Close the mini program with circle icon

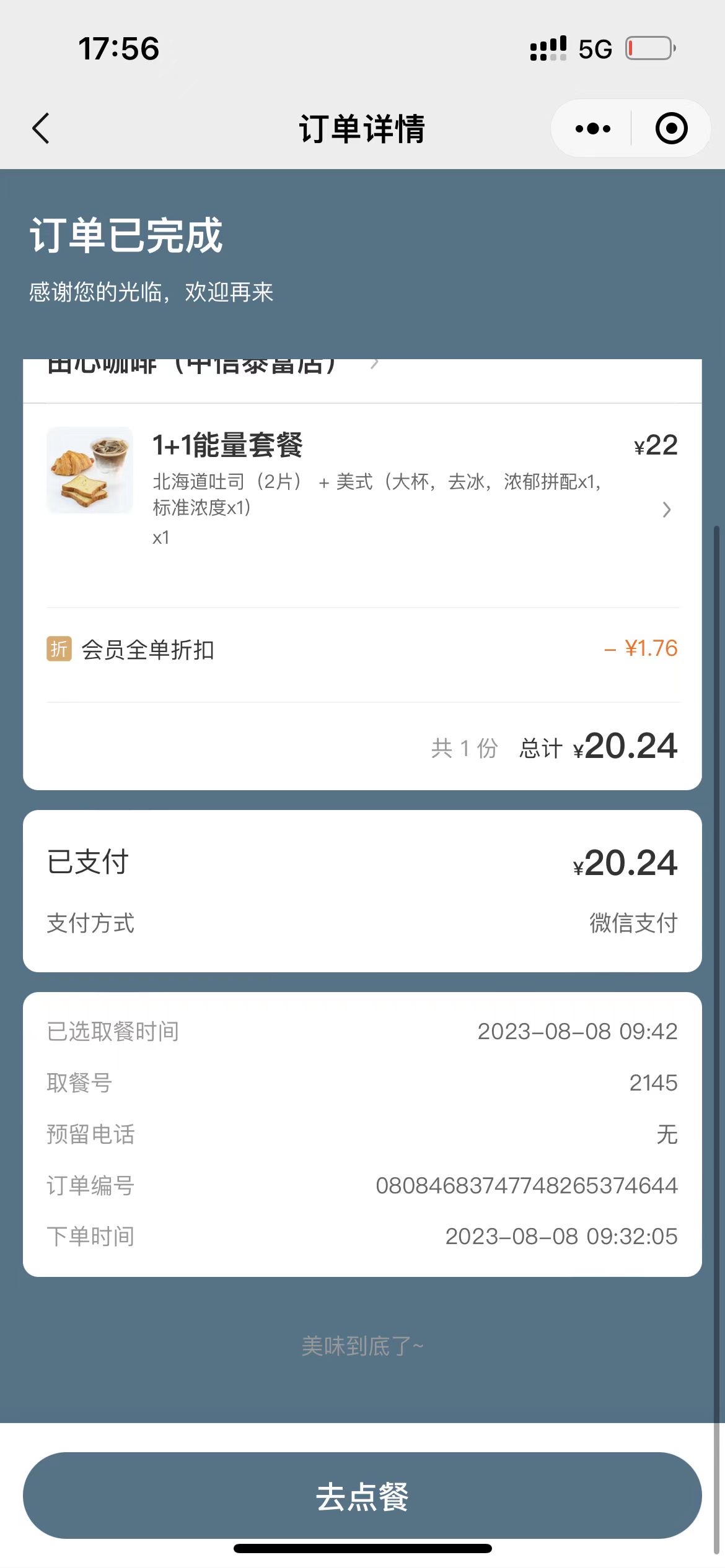click(671, 129)
